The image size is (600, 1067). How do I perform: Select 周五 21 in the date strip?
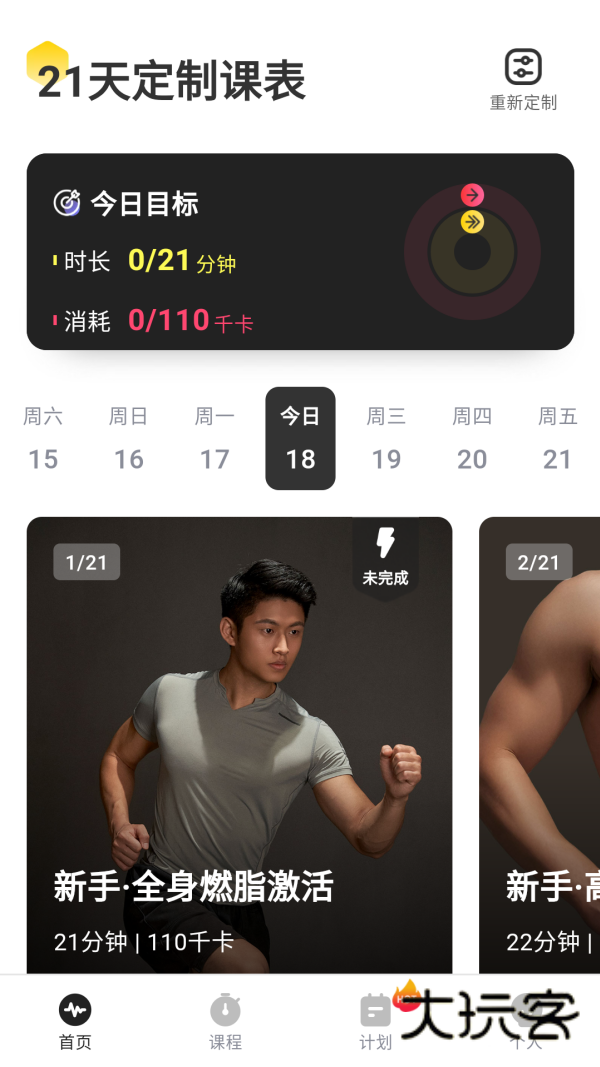tap(557, 438)
